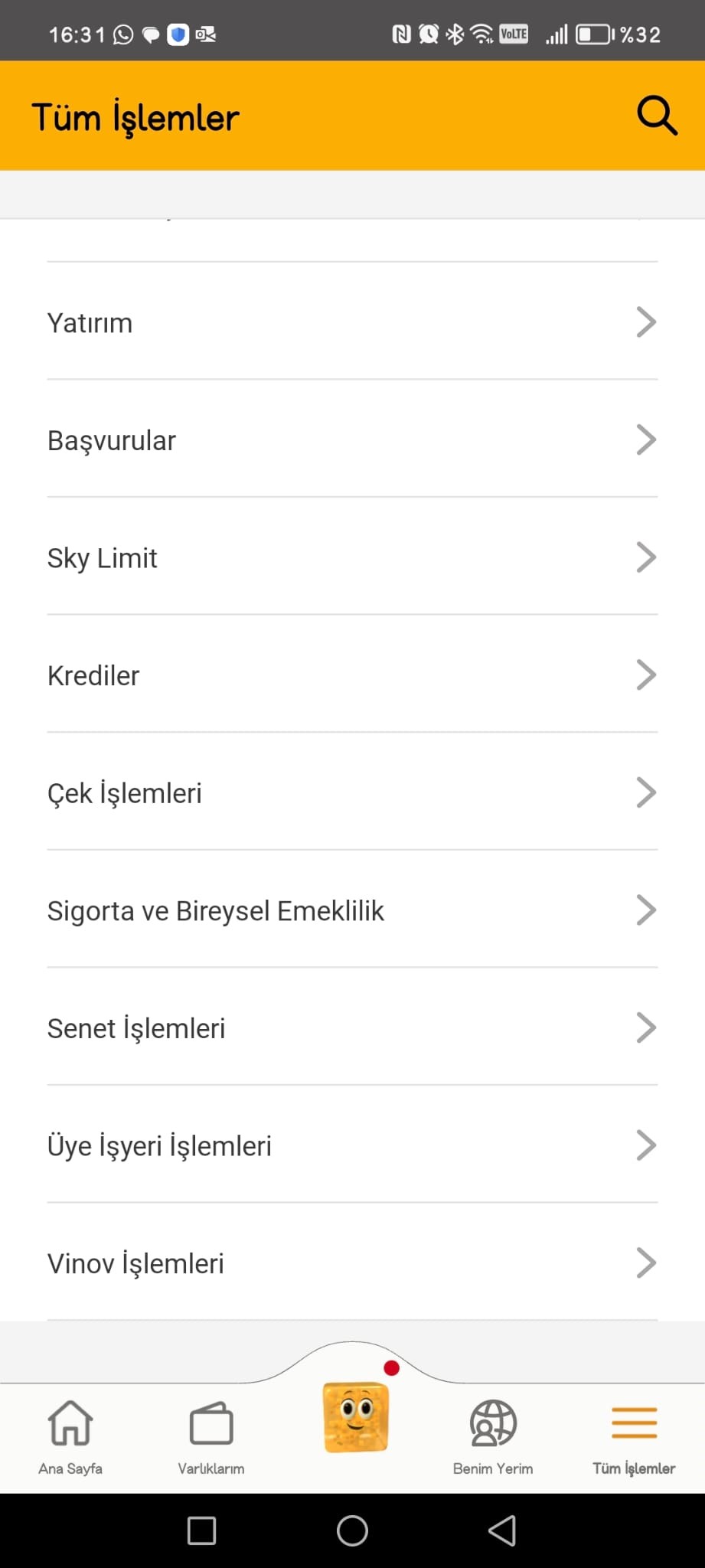Tap the Tüm İşlemler tab
Screen dimensions: 705x1568
point(634,1437)
